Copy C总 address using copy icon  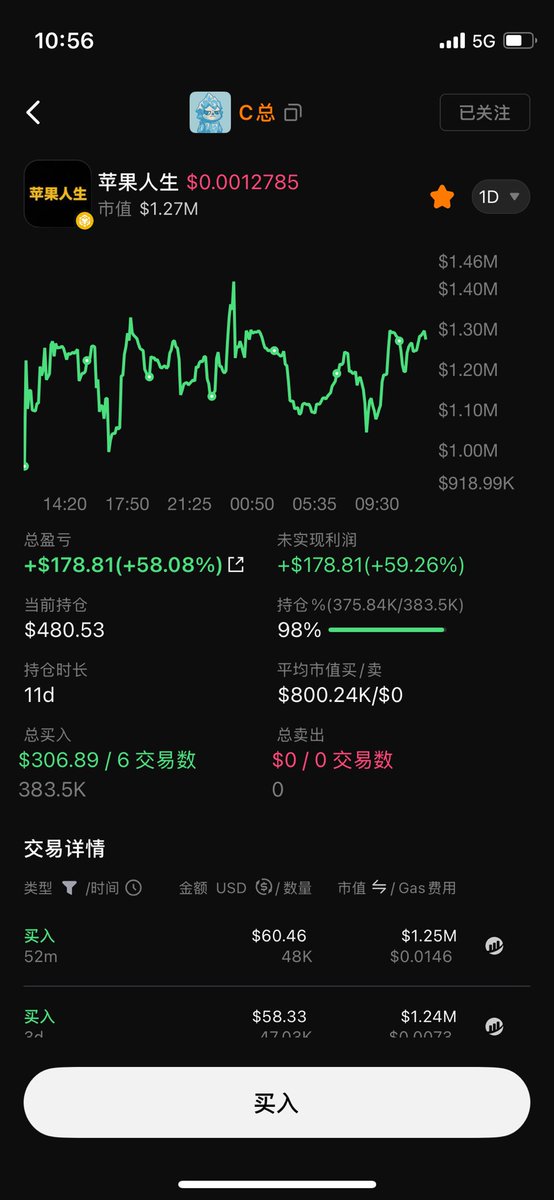(292, 113)
